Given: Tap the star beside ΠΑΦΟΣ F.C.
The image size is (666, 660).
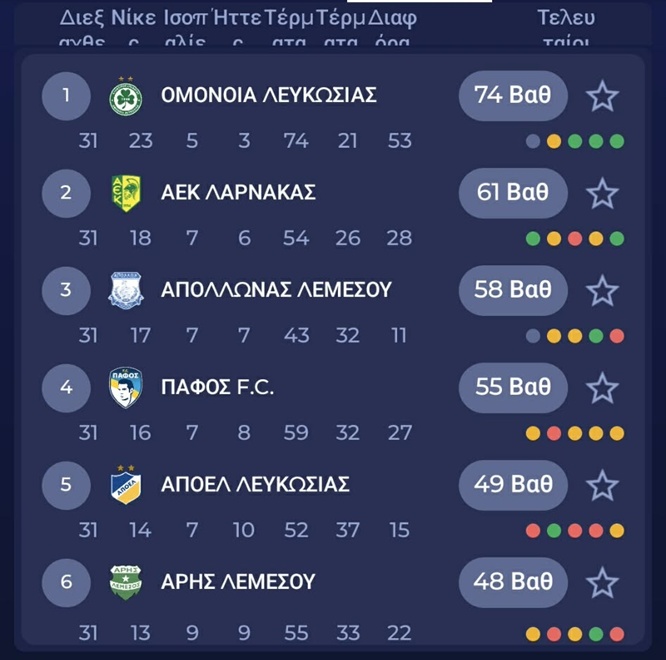Looking at the screenshot, I should (x=602, y=387).
